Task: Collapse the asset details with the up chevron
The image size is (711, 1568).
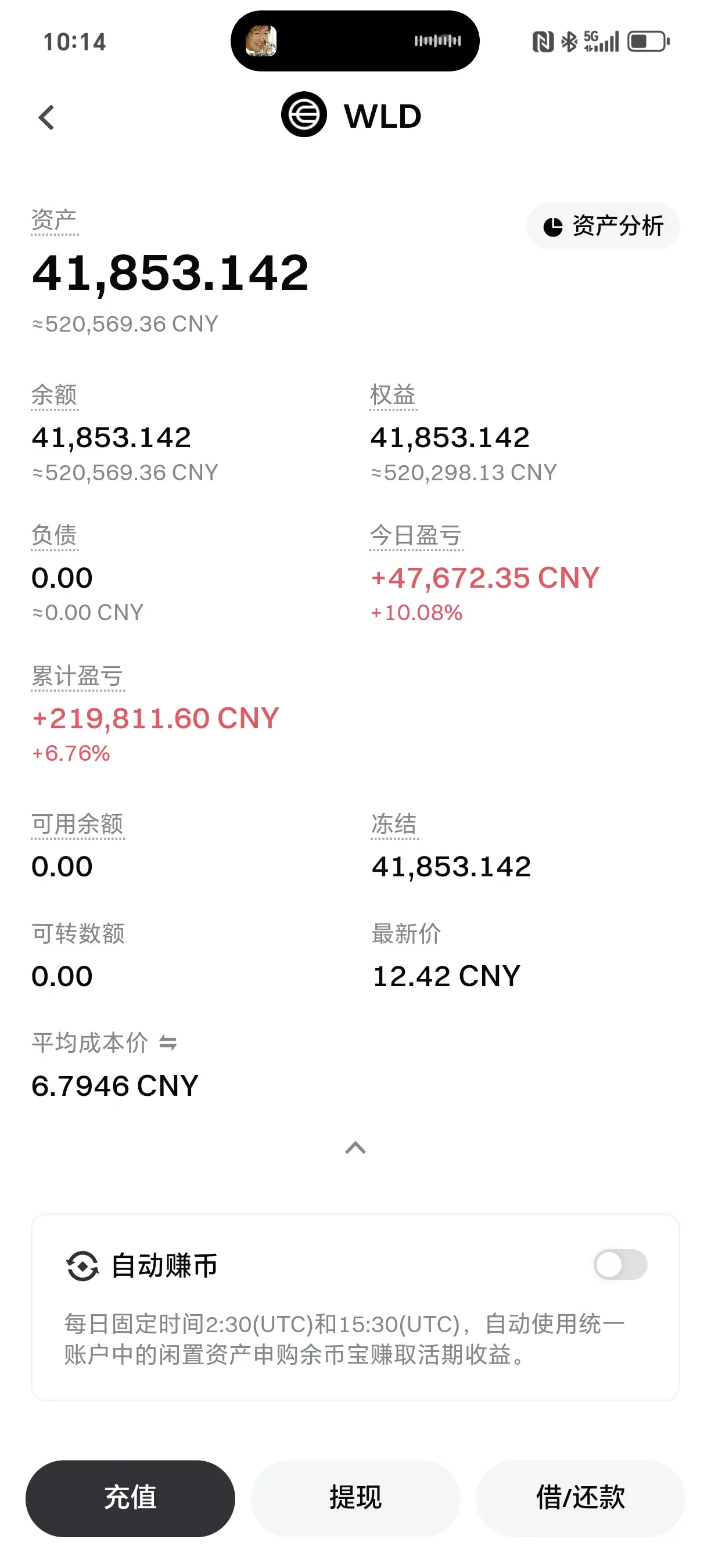Action: tap(355, 1148)
